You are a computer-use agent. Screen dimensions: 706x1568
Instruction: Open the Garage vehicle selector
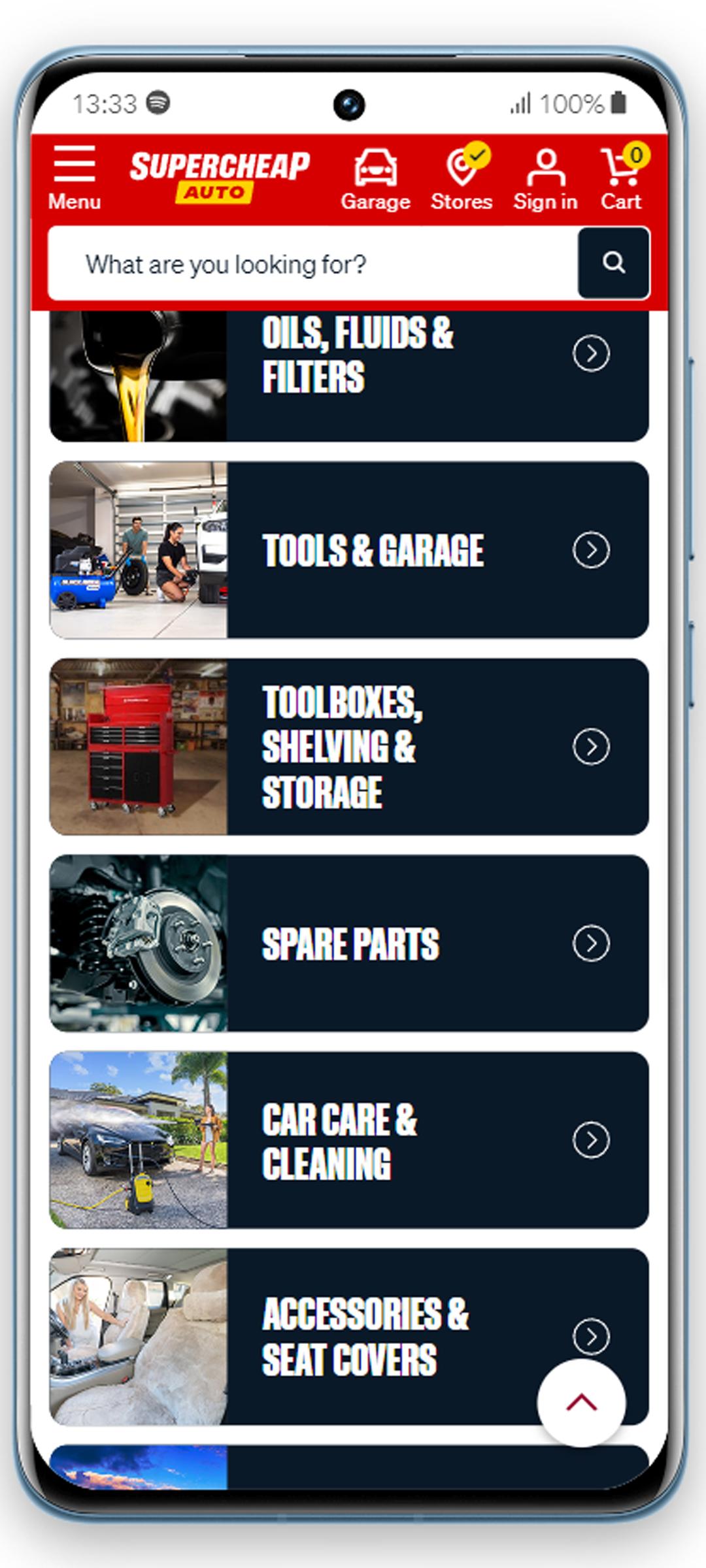tap(375, 179)
